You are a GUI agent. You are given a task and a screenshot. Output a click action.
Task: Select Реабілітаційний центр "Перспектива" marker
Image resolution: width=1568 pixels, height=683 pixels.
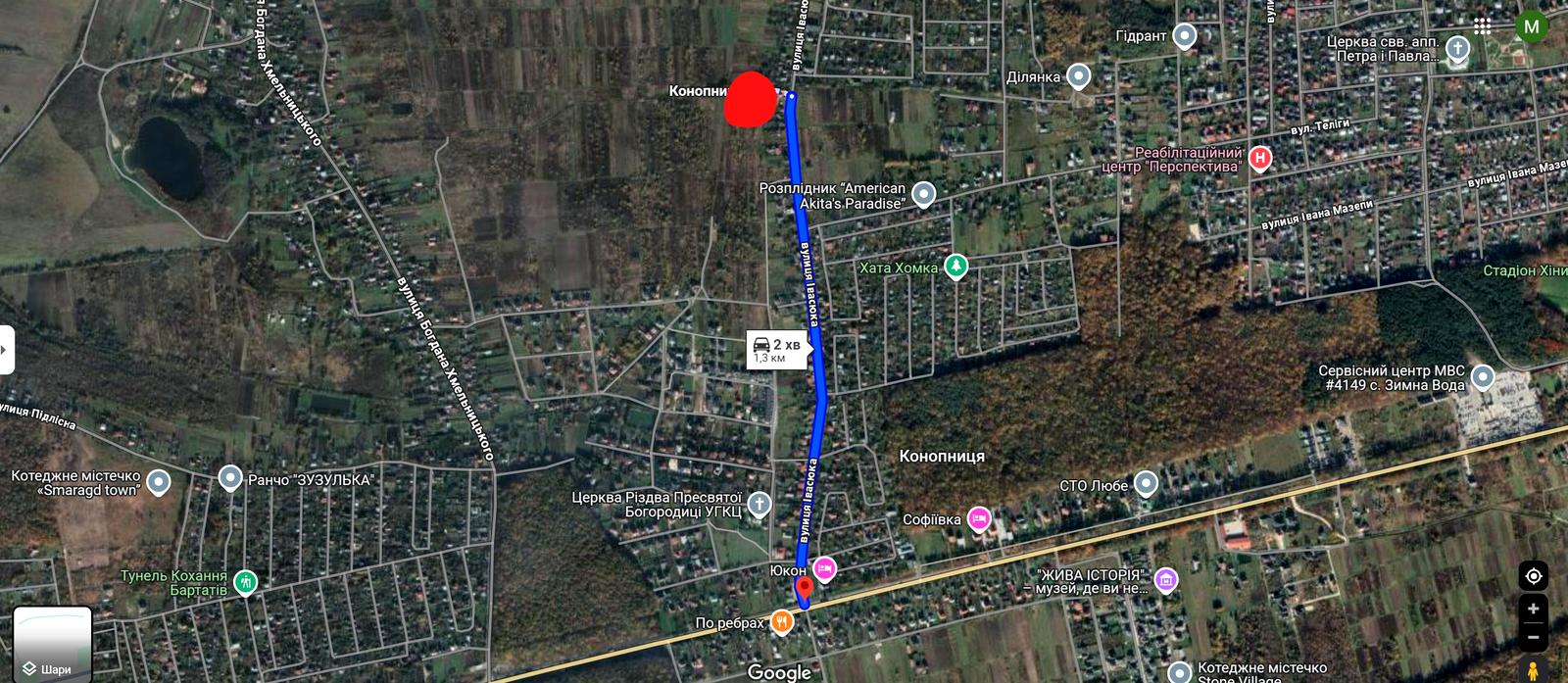pyautogui.click(x=1260, y=158)
